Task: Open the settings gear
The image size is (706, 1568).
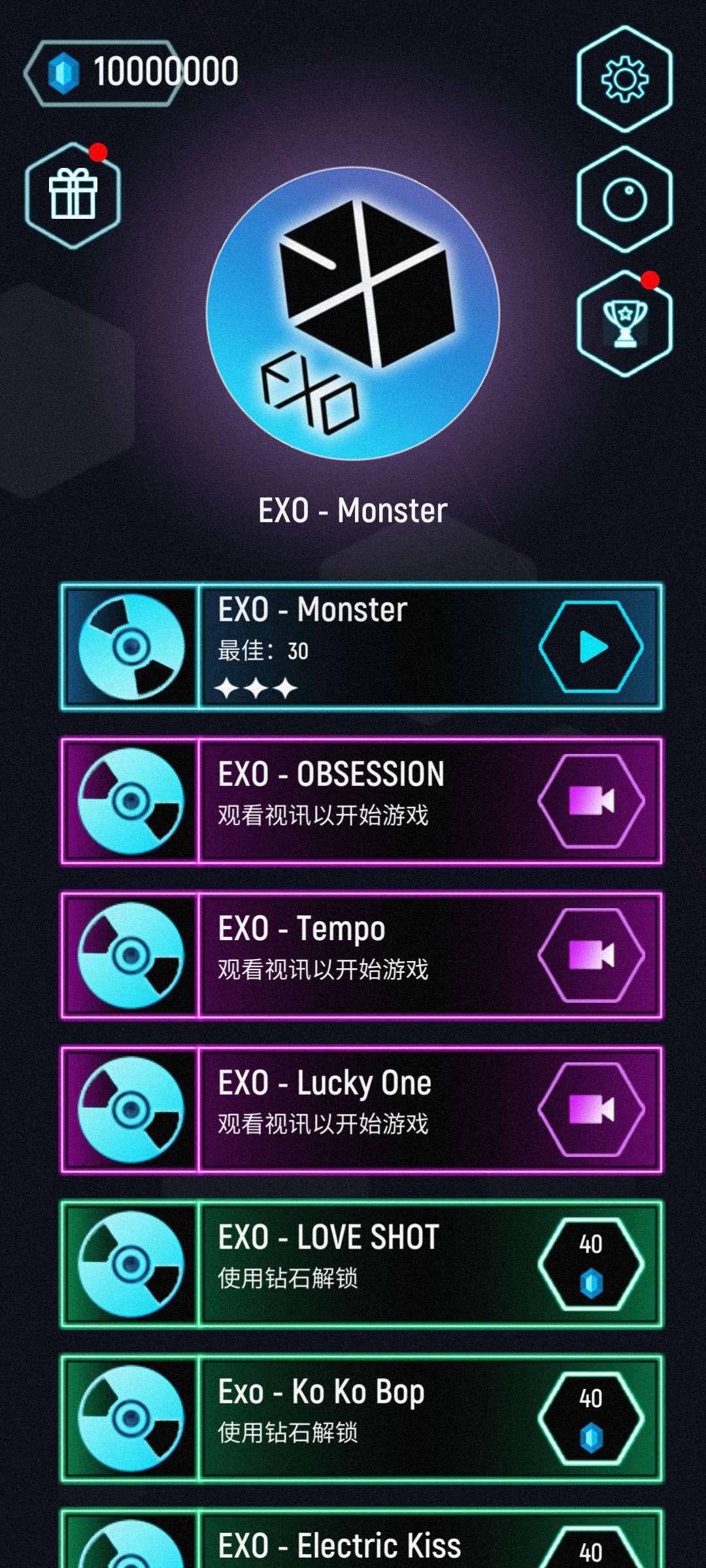Action: tap(624, 79)
